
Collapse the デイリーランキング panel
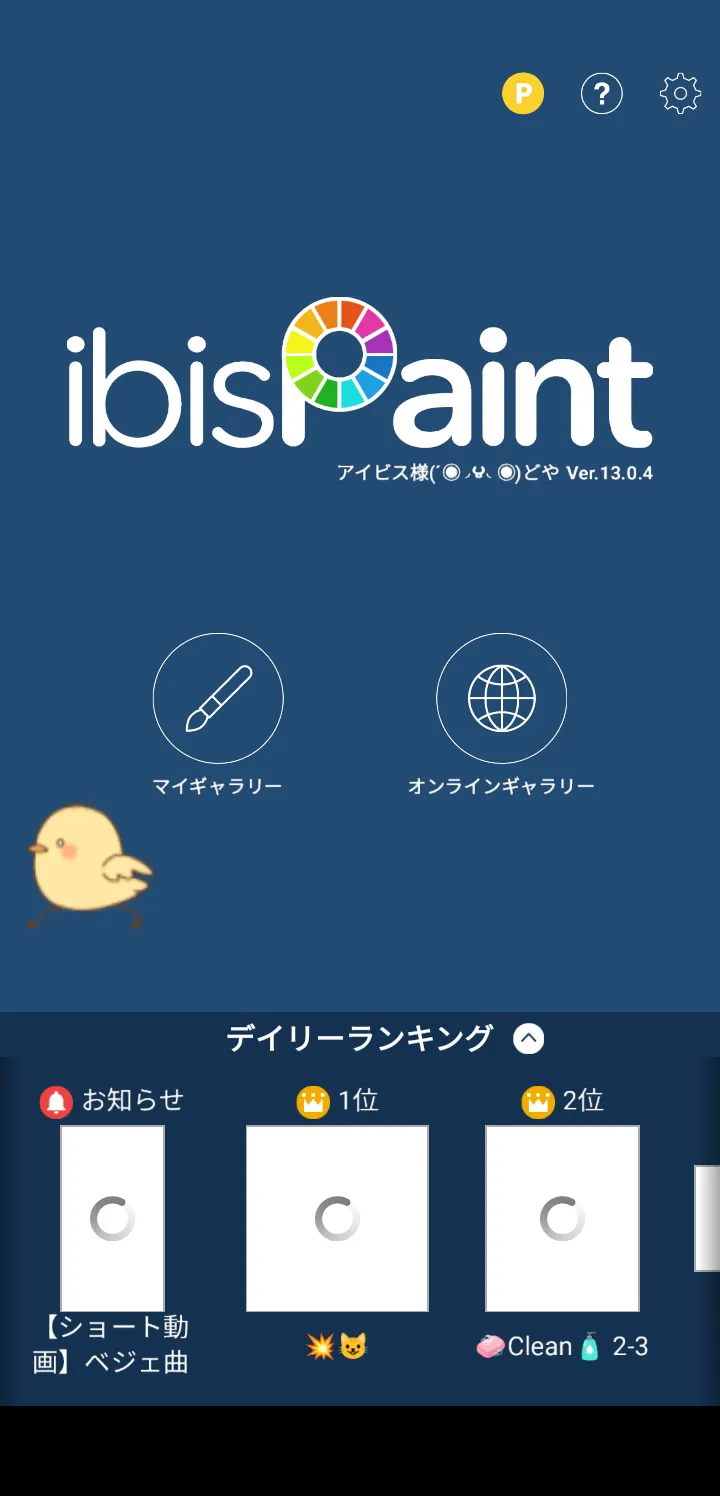coord(528,1039)
